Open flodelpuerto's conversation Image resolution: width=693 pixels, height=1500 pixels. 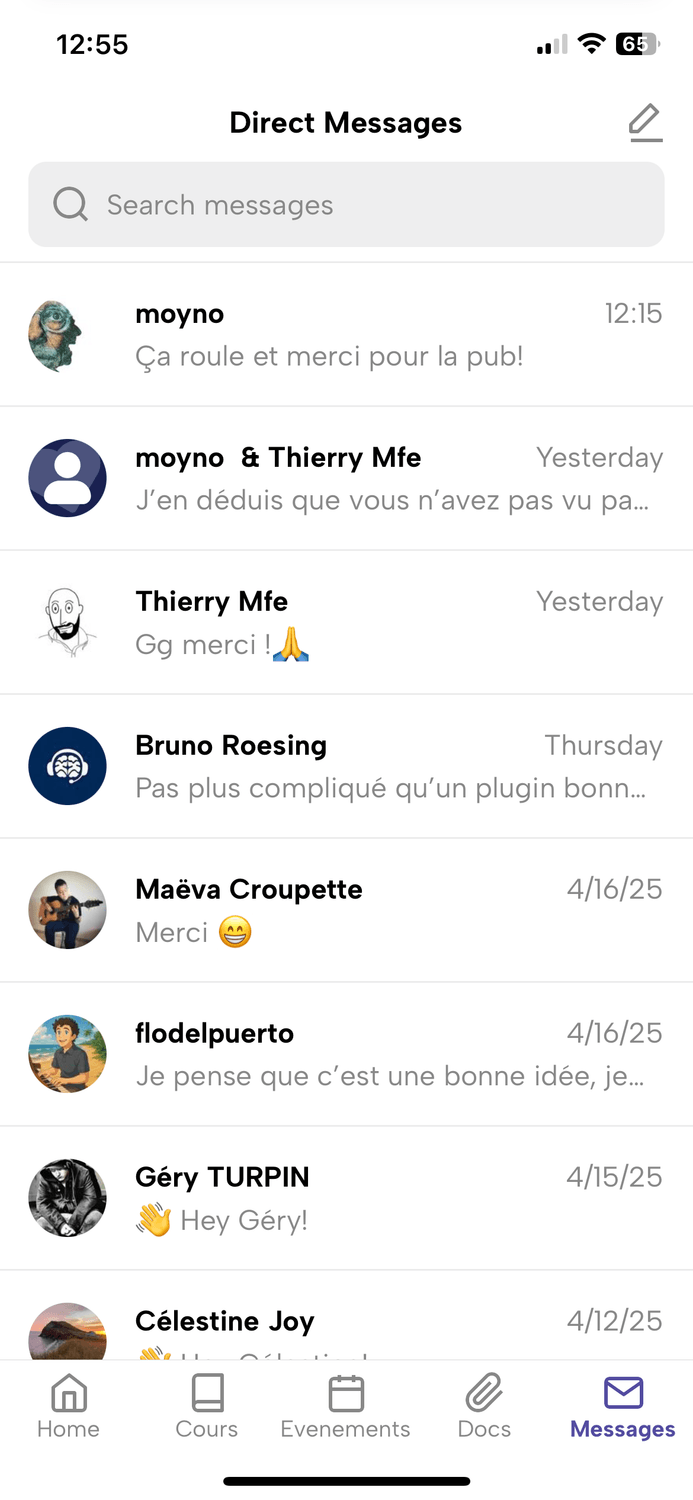tap(346, 1055)
